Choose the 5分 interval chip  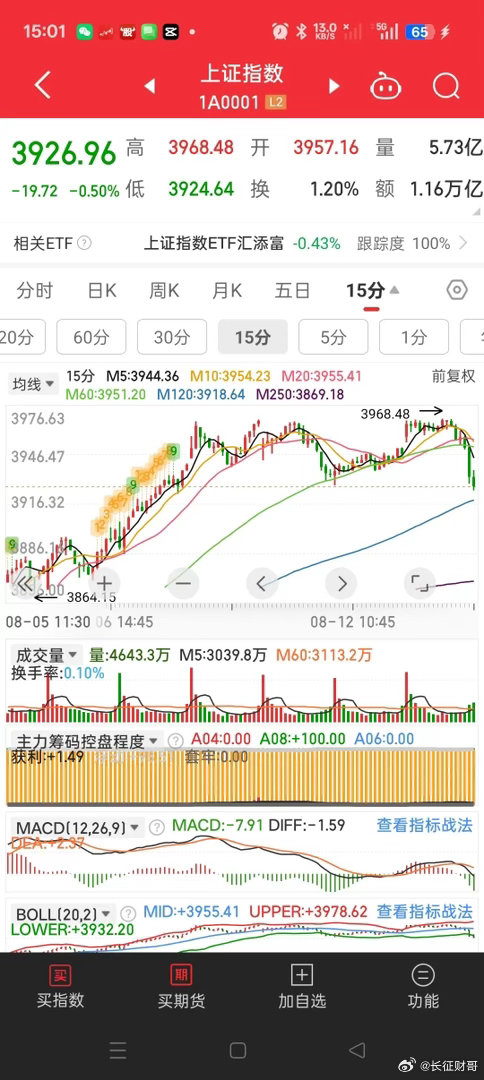coord(333,337)
